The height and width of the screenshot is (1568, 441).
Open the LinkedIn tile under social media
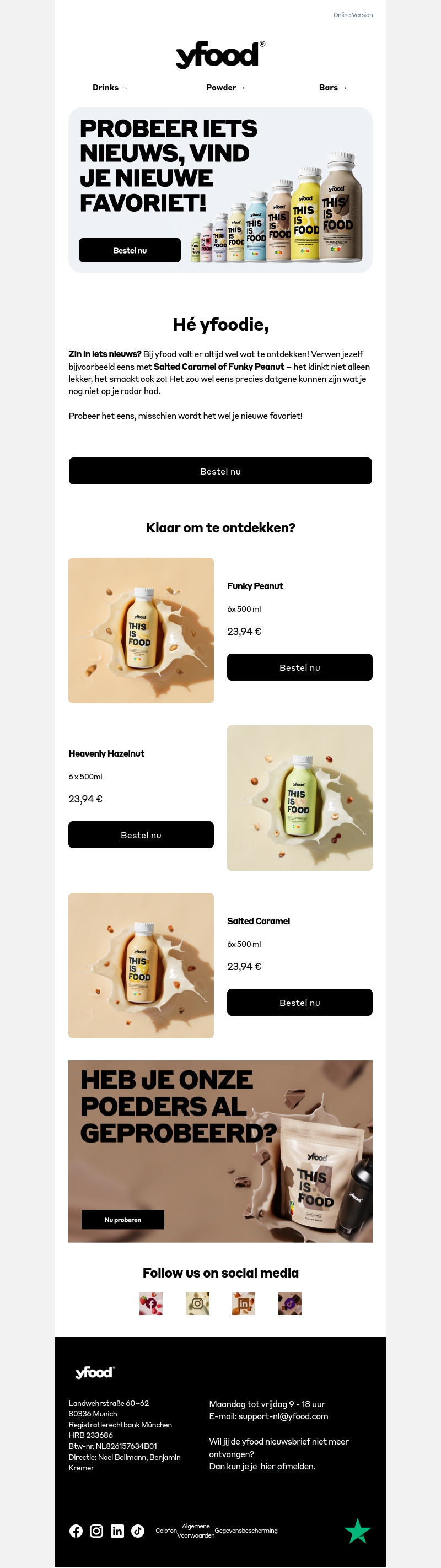tap(244, 1303)
